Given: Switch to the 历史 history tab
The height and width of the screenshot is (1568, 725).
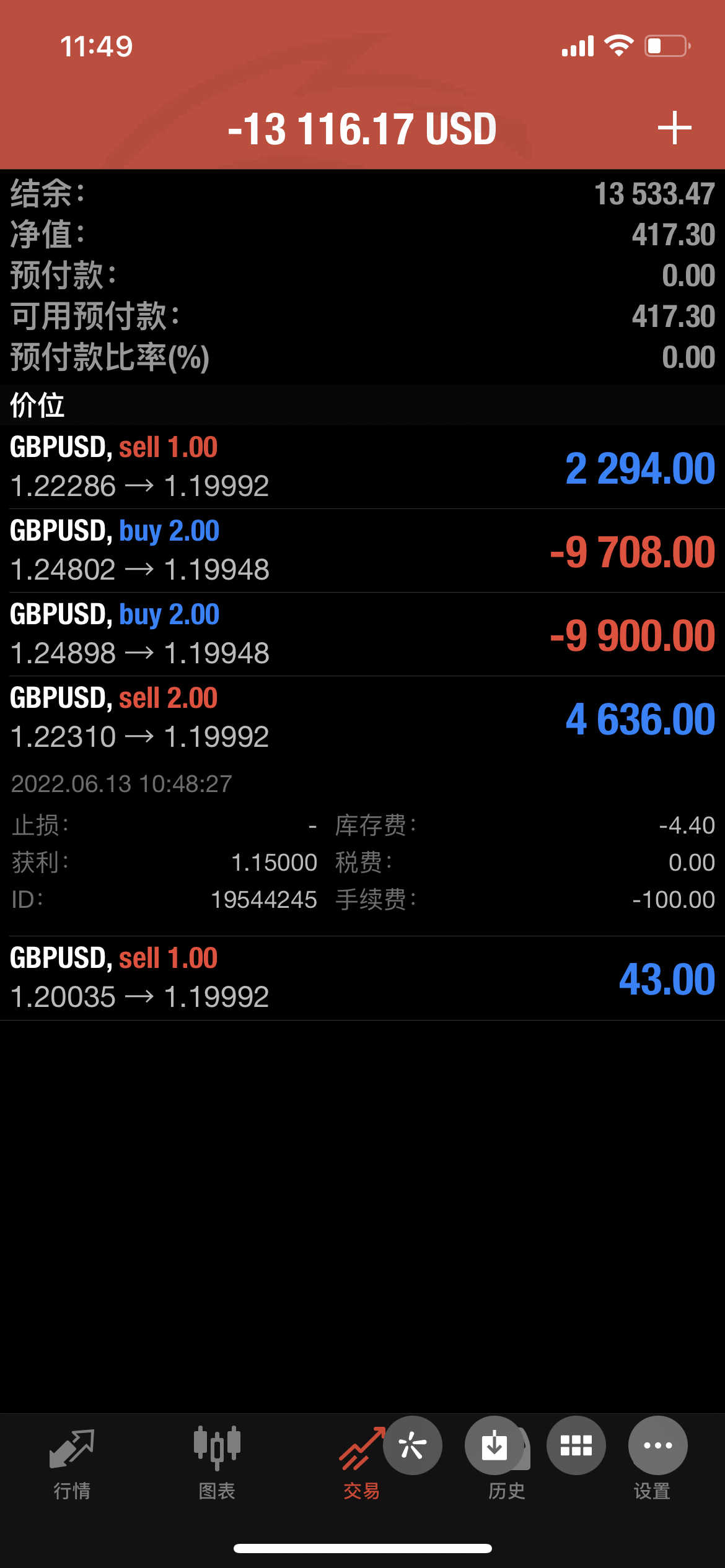Looking at the screenshot, I should pos(507,1490).
